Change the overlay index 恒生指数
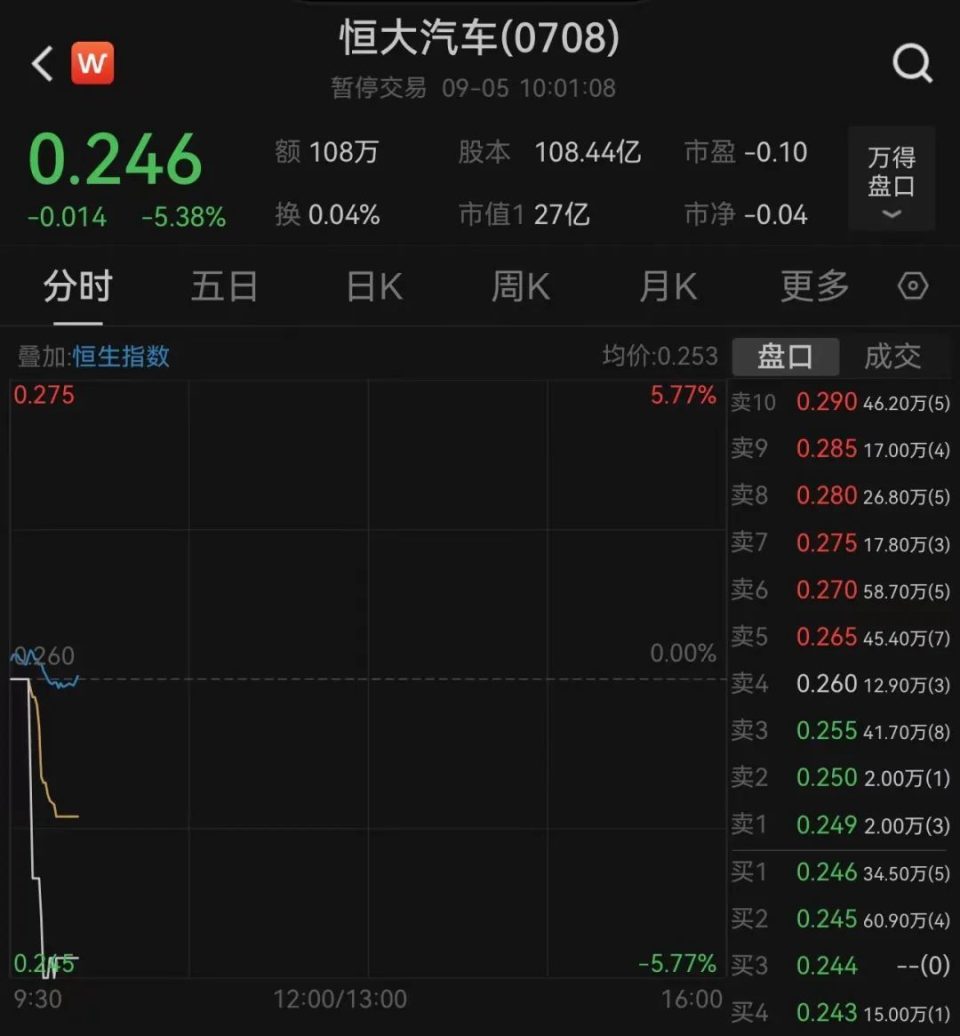 [x=121, y=356]
